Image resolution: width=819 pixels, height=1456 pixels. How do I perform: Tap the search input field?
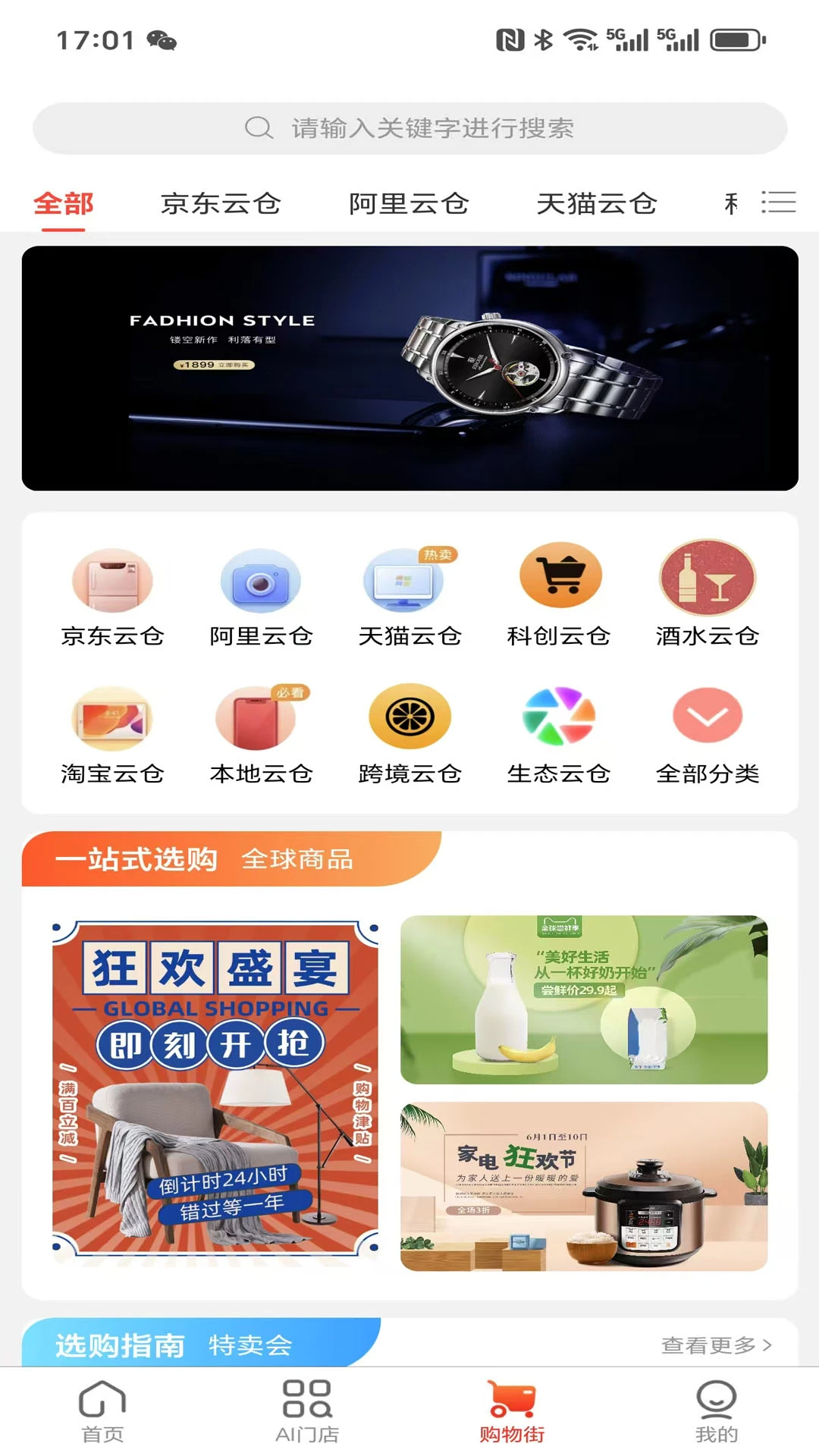(x=409, y=127)
